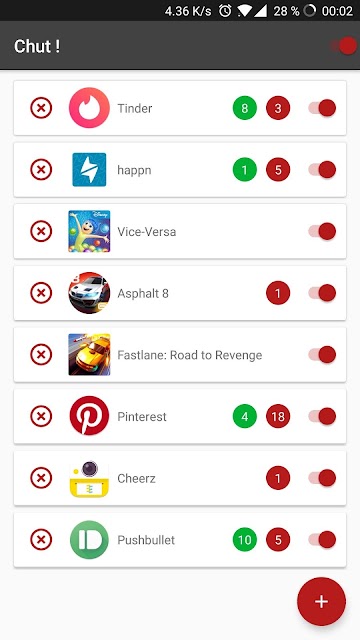
Task: Turn off the Pinterest toggle
Action: click(322, 416)
